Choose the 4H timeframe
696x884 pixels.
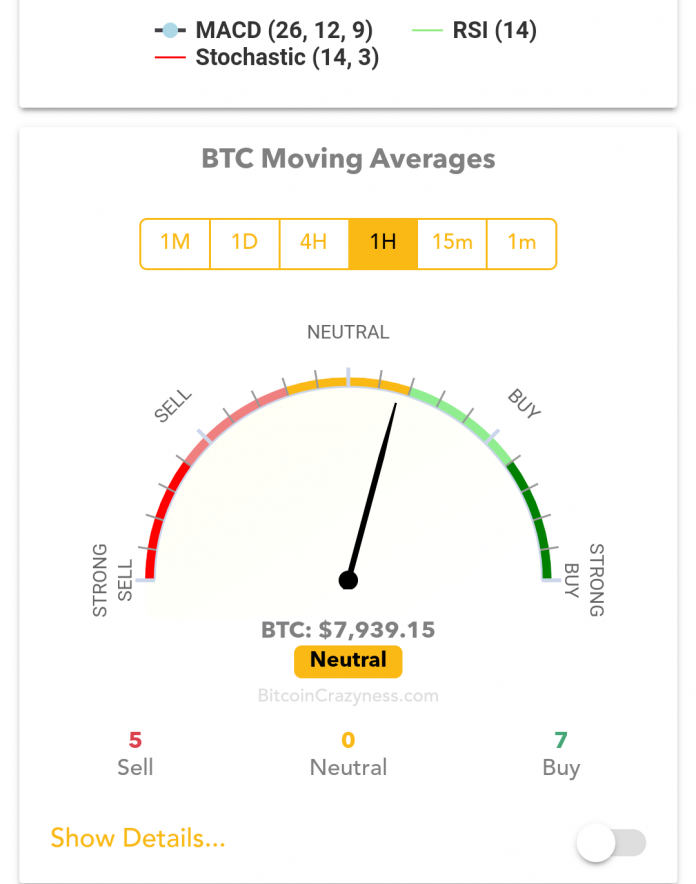(x=314, y=244)
